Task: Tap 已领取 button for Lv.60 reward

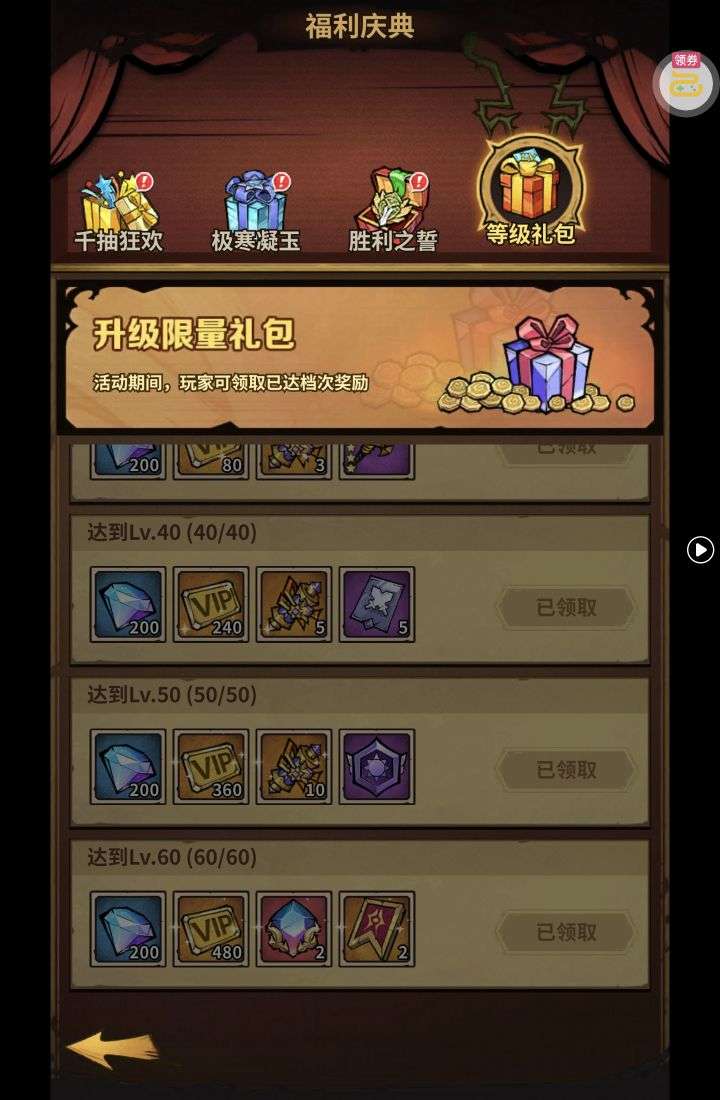Action: click(566, 932)
